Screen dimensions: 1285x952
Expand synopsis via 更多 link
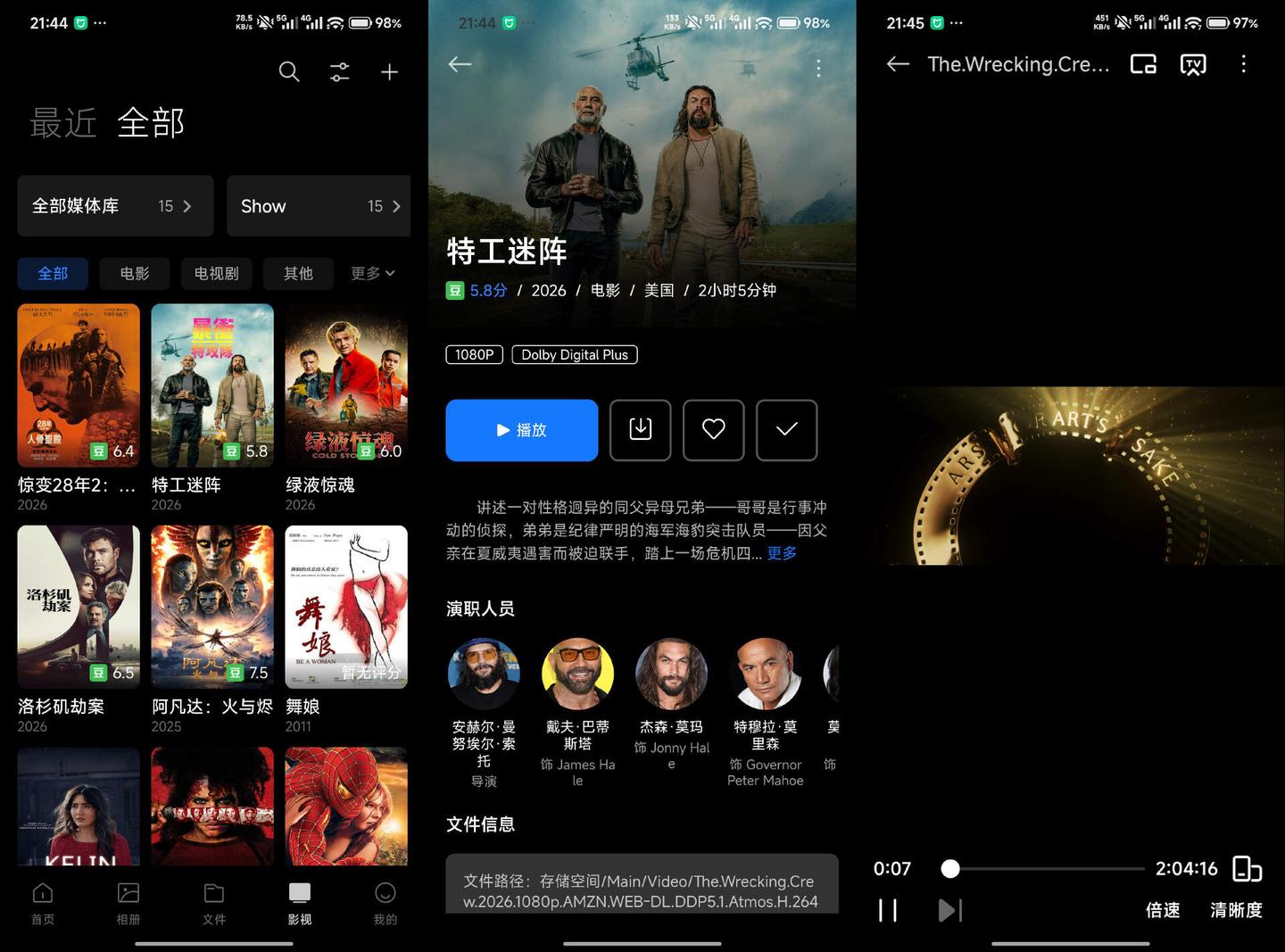point(782,553)
